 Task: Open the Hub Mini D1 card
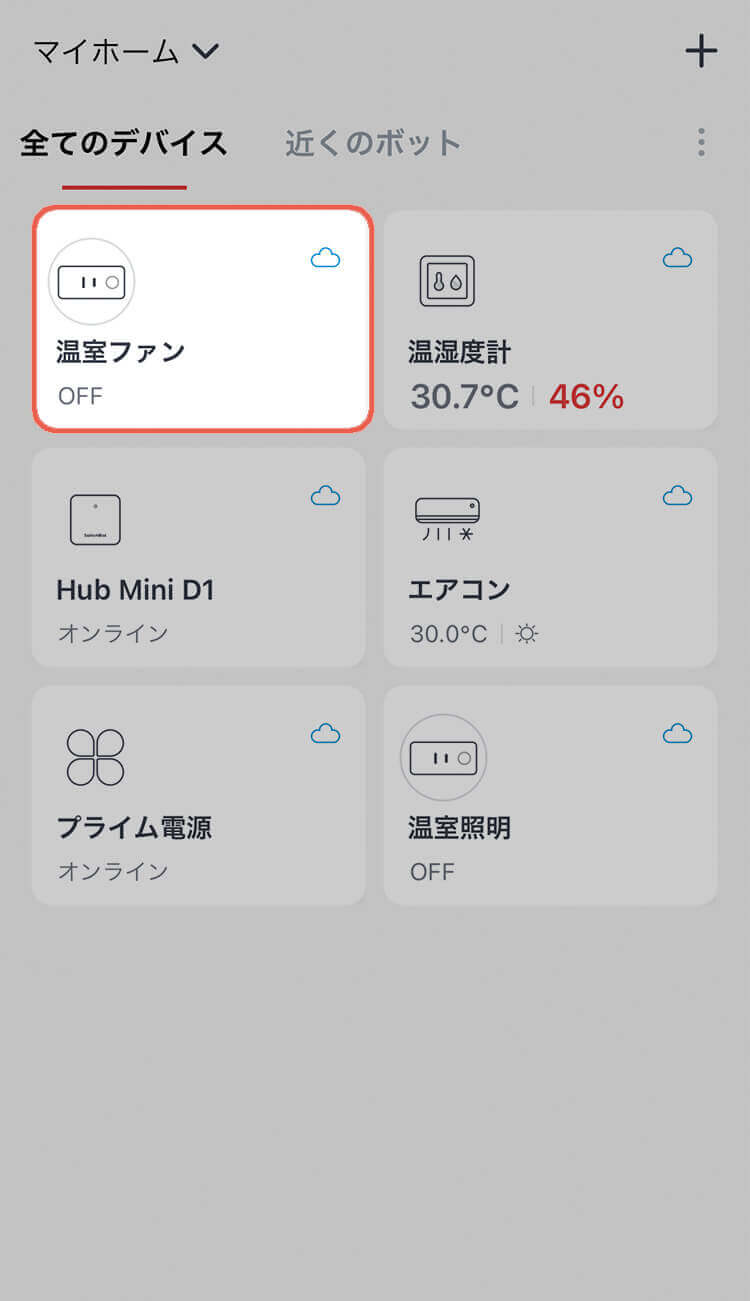pyautogui.click(x=198, y=557)
